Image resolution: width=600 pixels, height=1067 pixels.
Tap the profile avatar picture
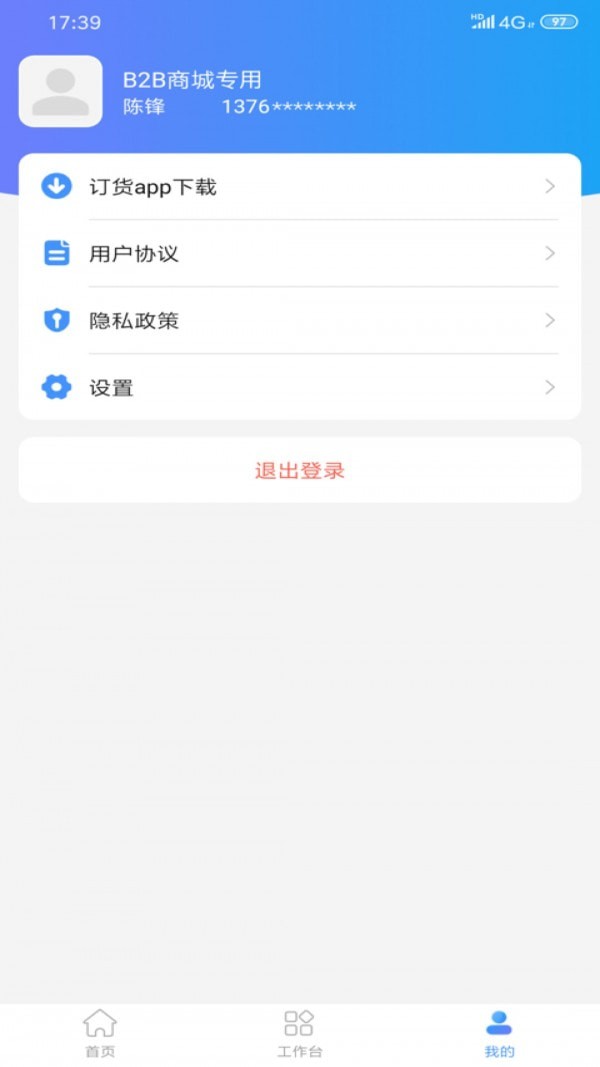pyautogui.click(x=60, y=92)
